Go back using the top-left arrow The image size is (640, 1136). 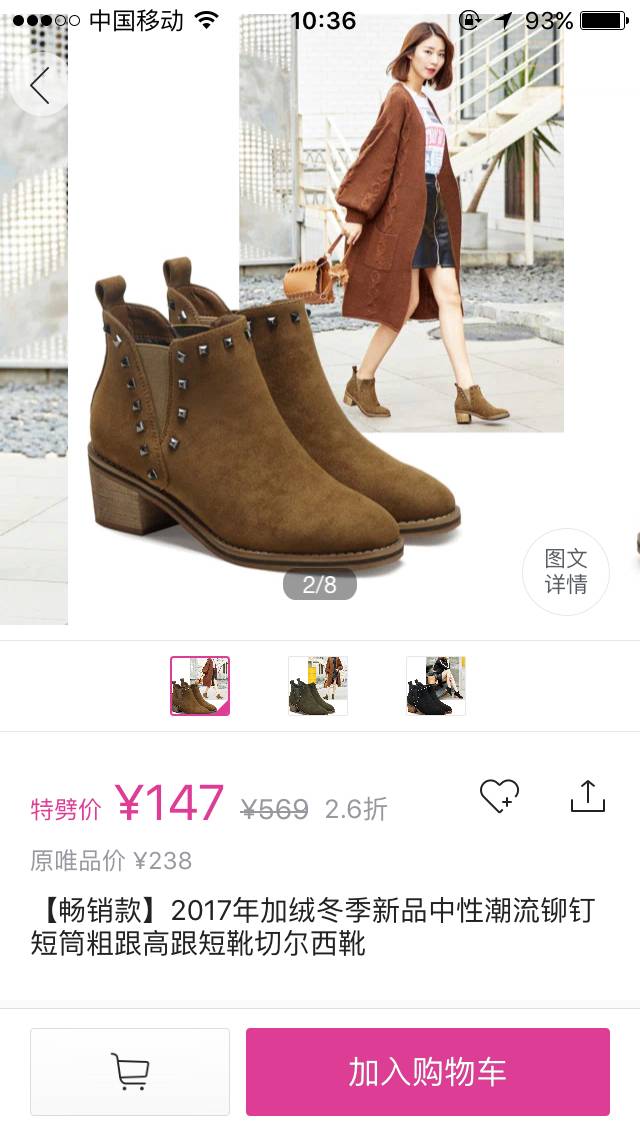coord(40,86)
